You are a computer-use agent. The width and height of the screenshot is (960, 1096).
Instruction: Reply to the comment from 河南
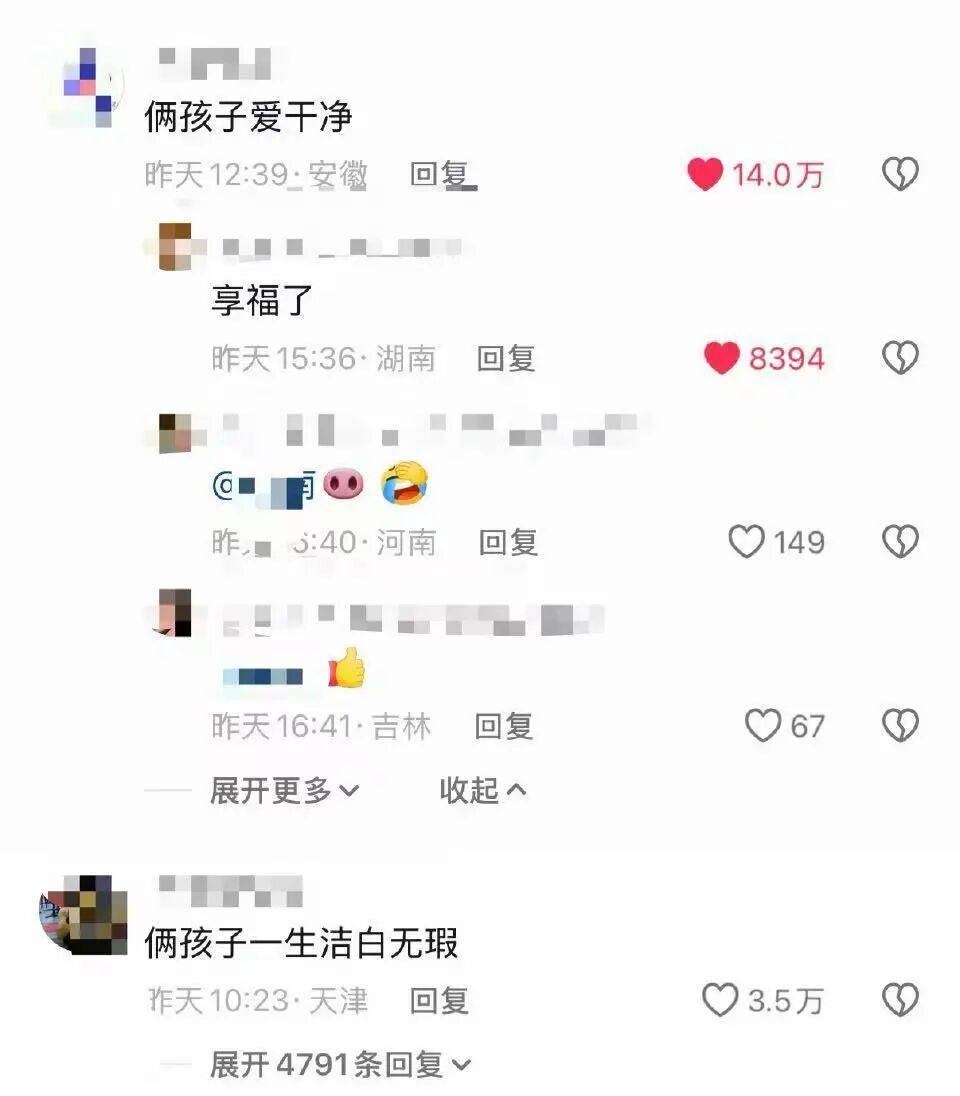coord(508,542)
